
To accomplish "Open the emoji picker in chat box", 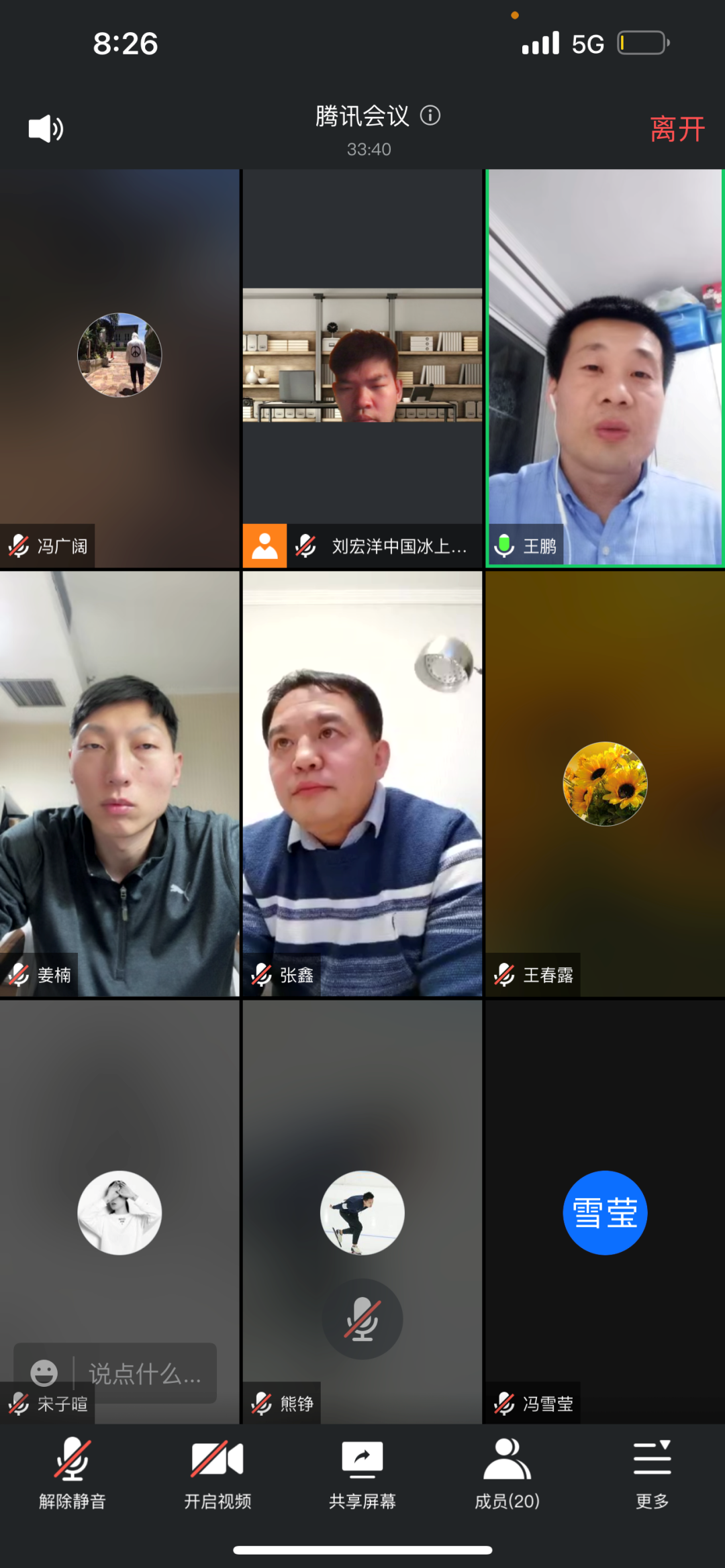I will pyautogui.click(x=44, y=1372).
